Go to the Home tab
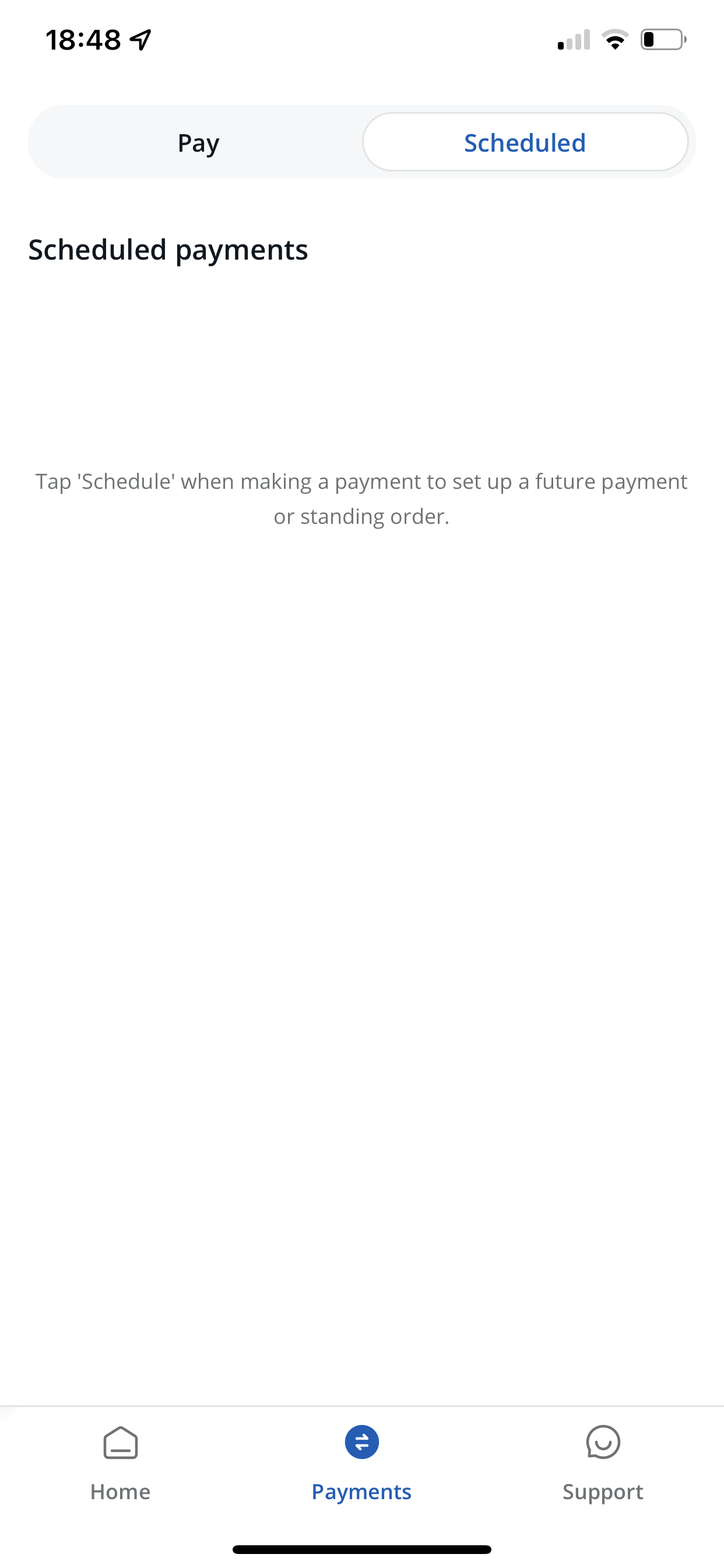This screenshot has height=1568, width=724. [121, 1464]
